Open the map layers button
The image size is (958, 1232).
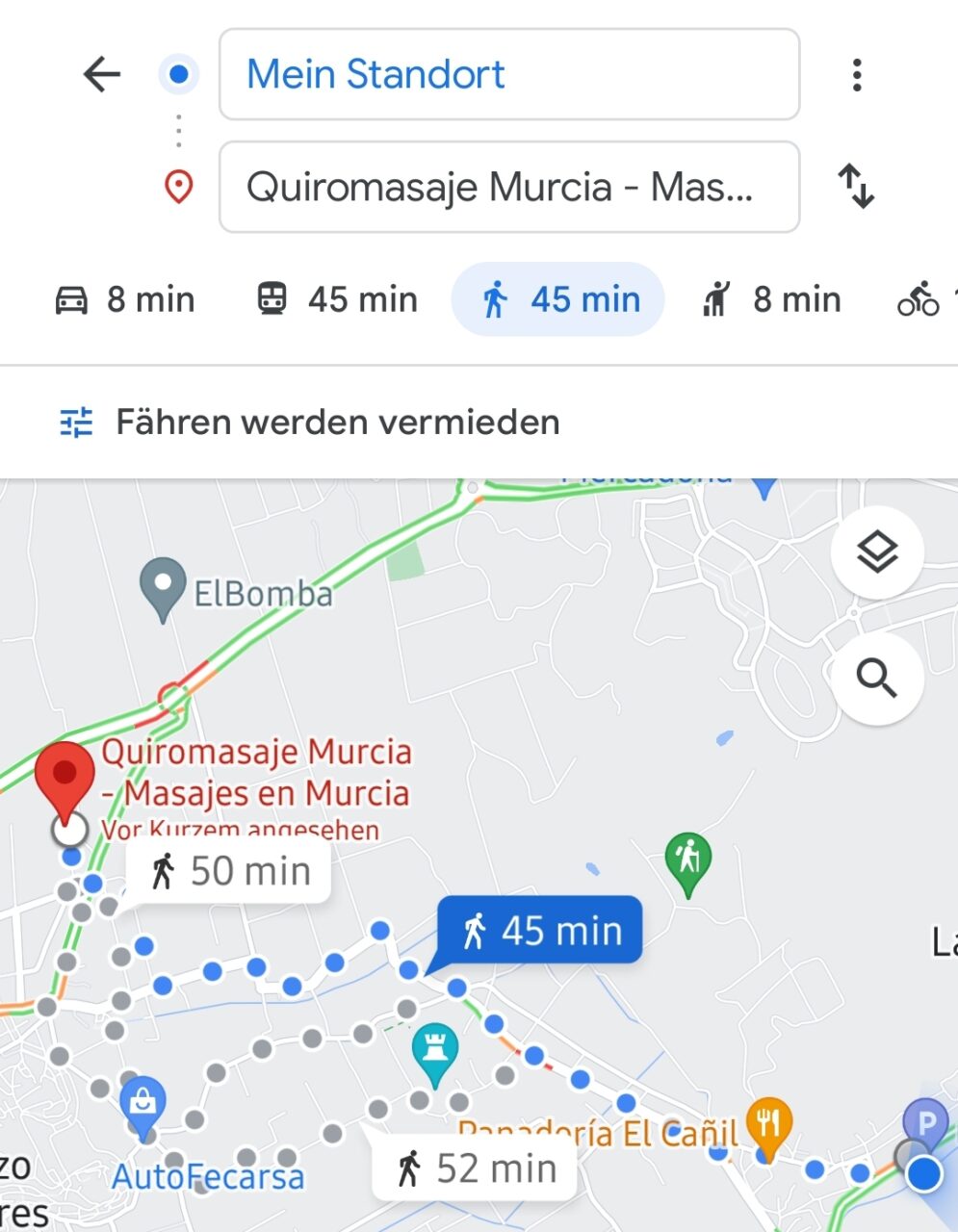point(877,553)
